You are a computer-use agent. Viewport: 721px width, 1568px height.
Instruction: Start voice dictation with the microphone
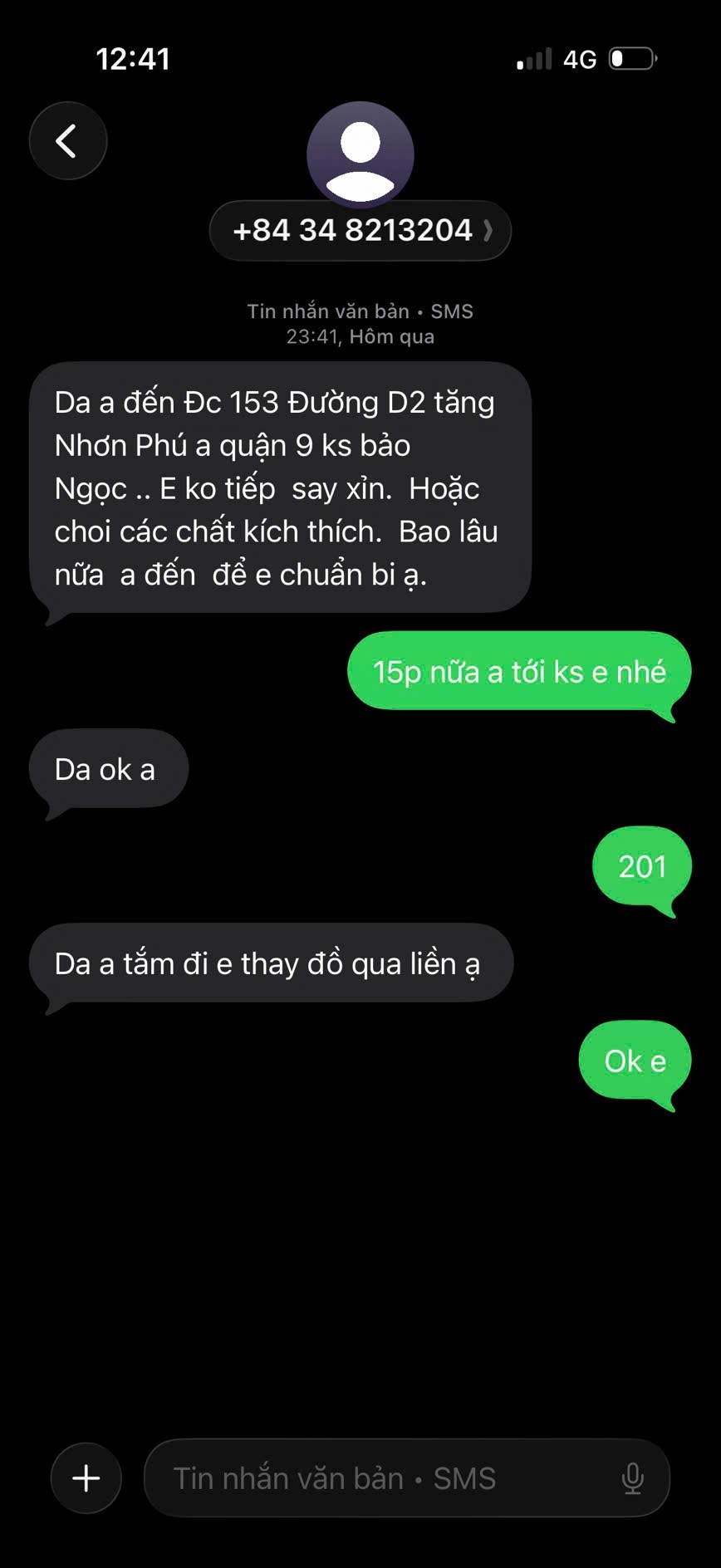click(x=632, y=1478)
